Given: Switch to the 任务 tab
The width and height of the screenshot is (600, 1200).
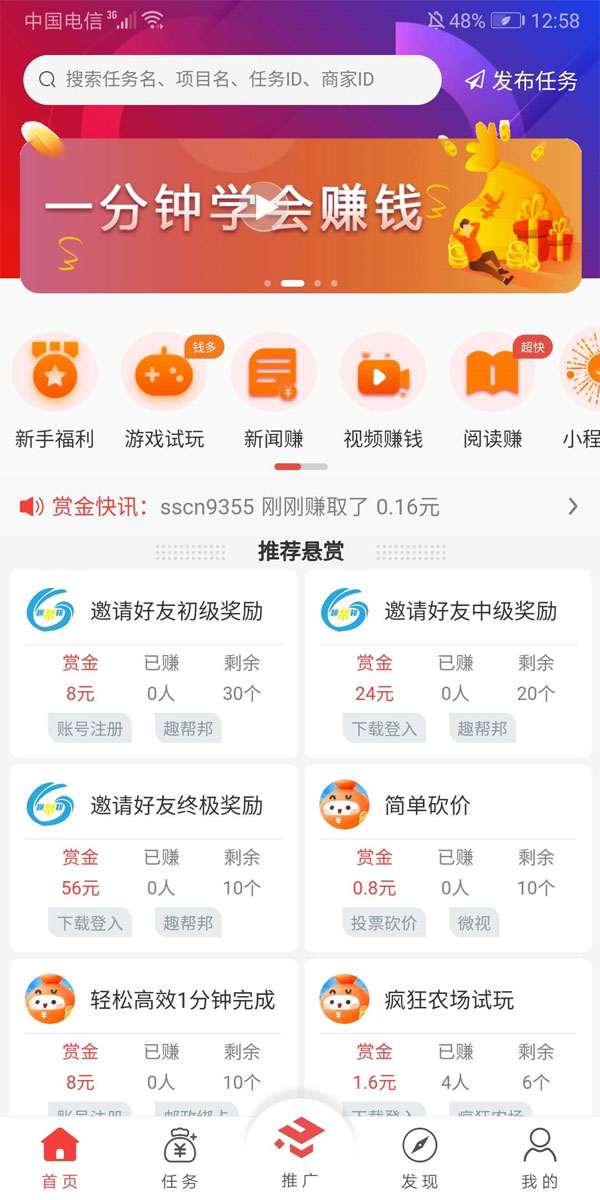Looking at the screenshot, I should tap(180, 1158).
